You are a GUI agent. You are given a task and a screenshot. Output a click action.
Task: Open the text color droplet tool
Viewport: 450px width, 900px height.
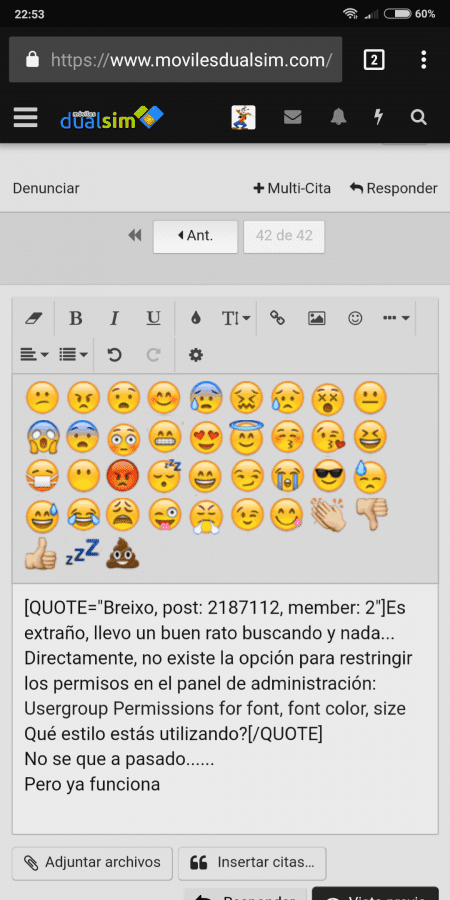click(196, 318)
